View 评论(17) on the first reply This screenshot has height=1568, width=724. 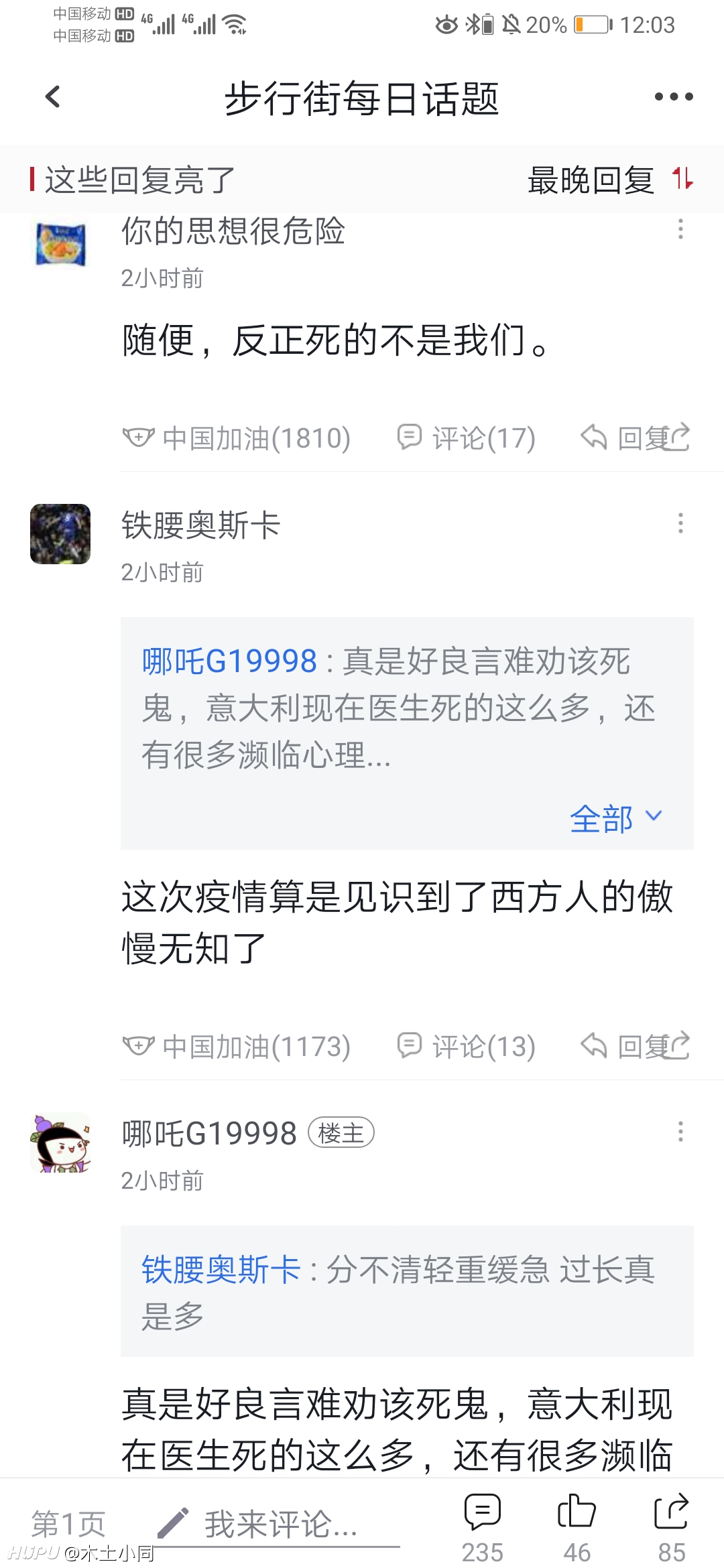(x=467, y=438)
